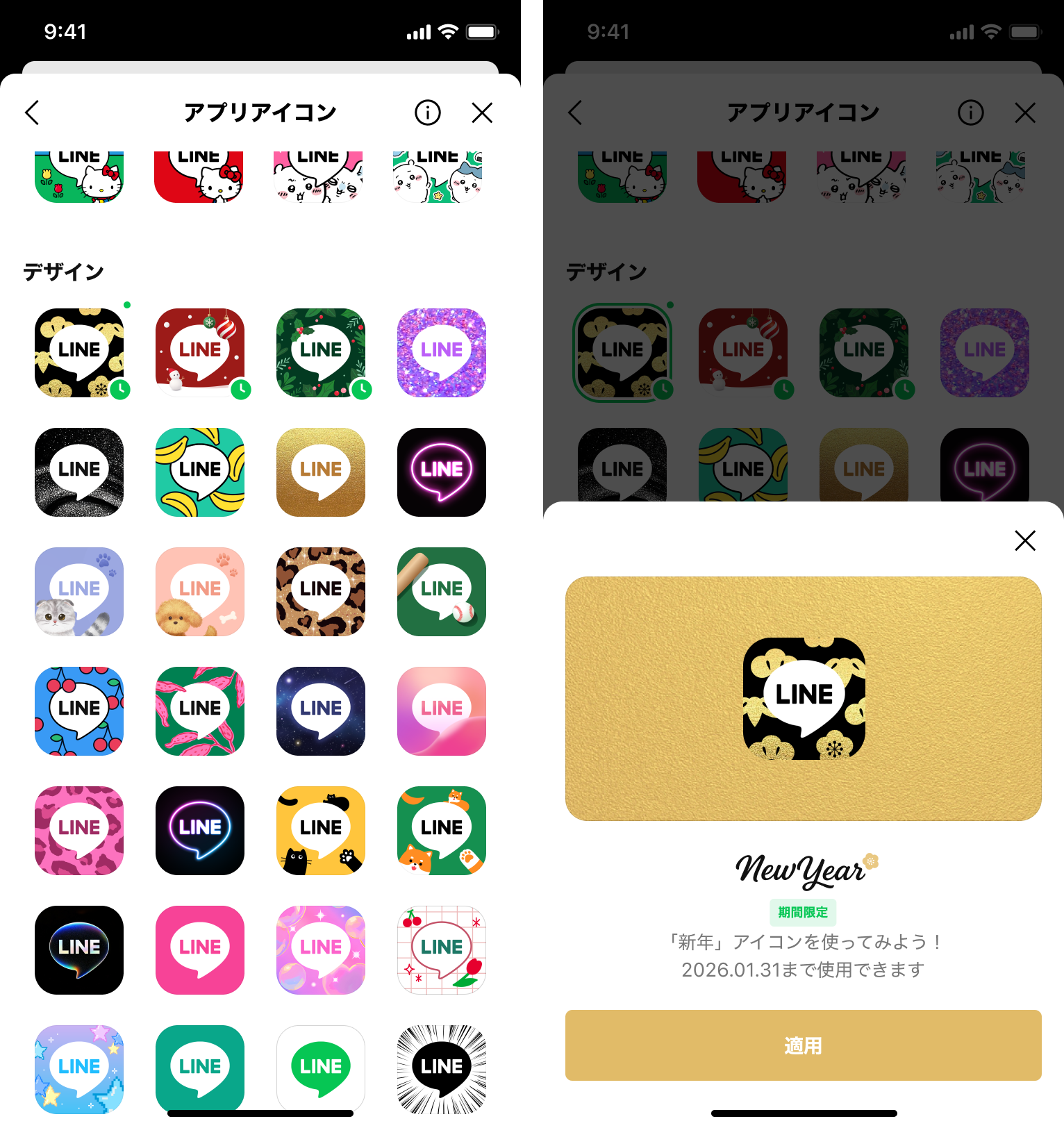The image size is (1064, 1128).
Task: Choose the poodle puppy LINE icon
Action: (200, 592)
